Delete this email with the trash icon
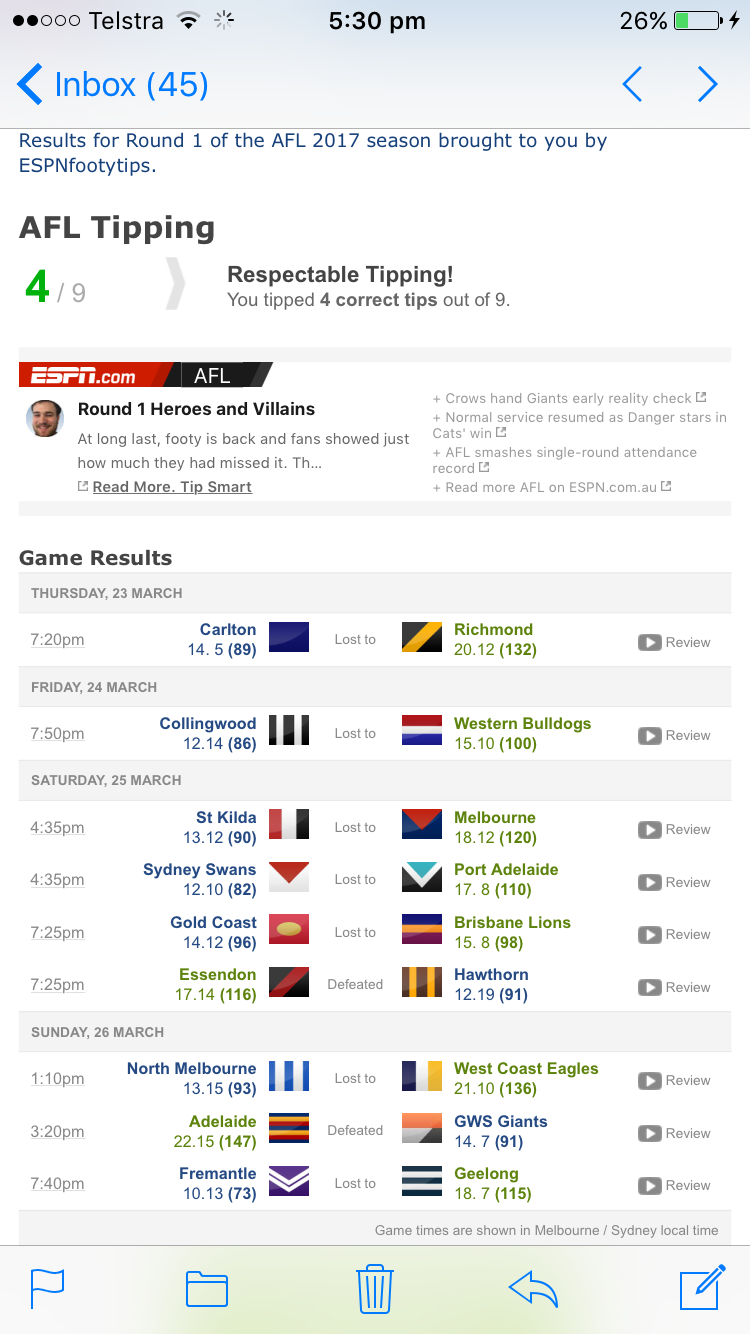 click(374, 1288)
